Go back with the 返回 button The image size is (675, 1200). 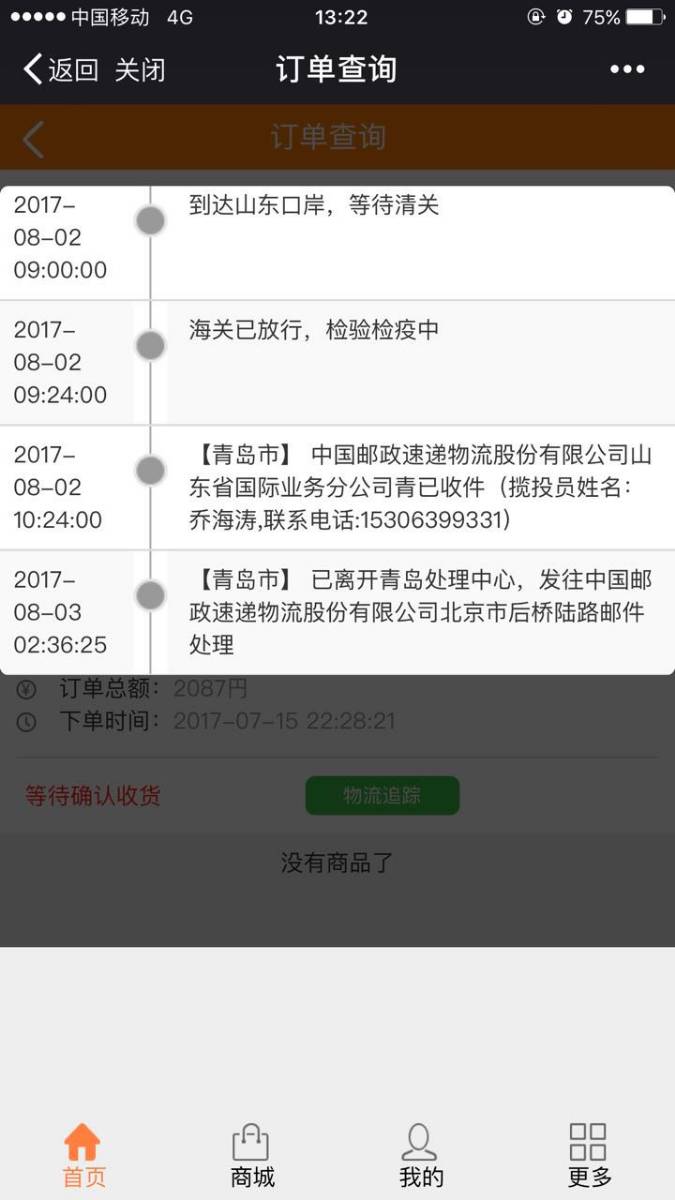(60, 69)
